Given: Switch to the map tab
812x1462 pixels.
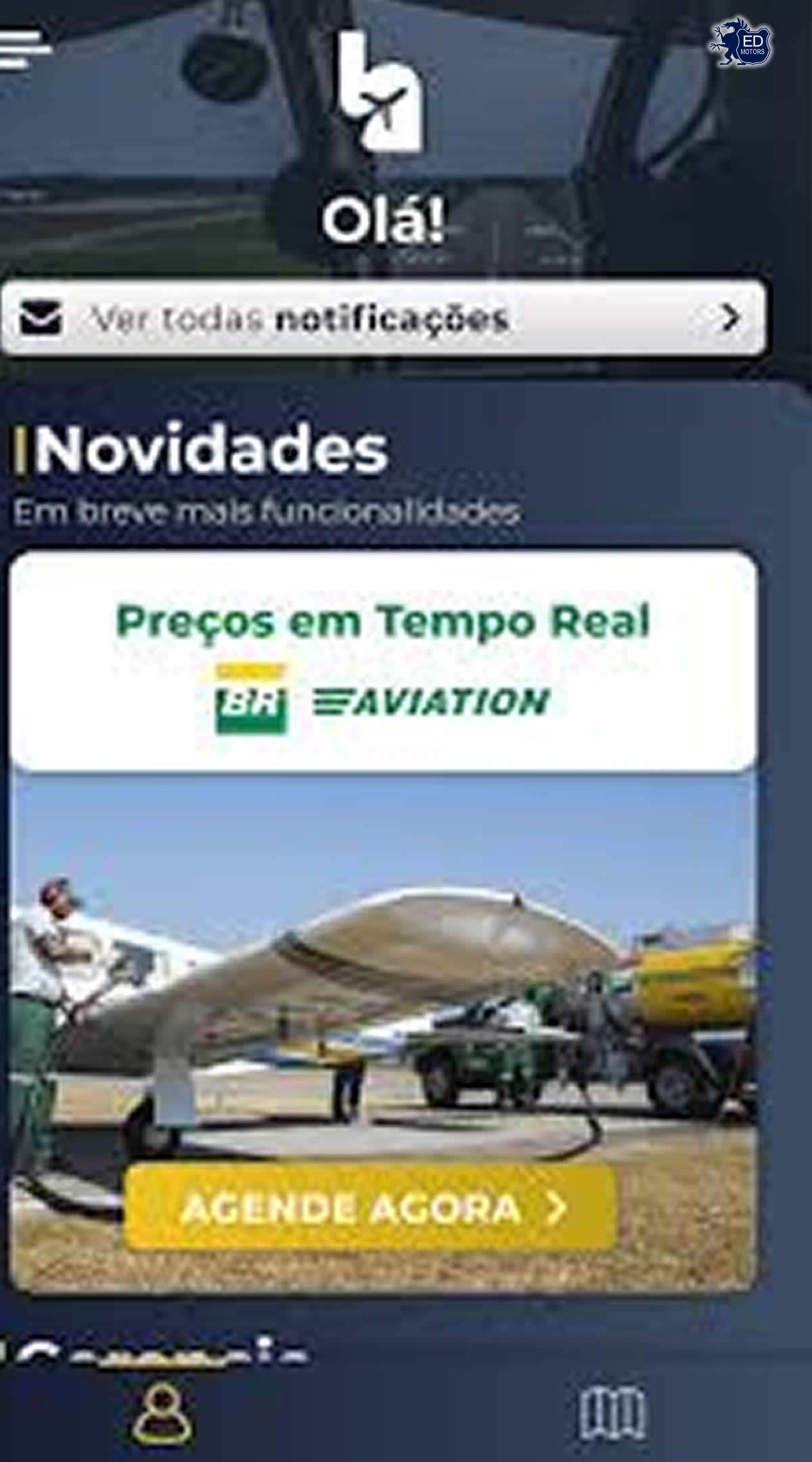Looking at the screenshot, I should pyautogui.click(x=612, y=1413).
